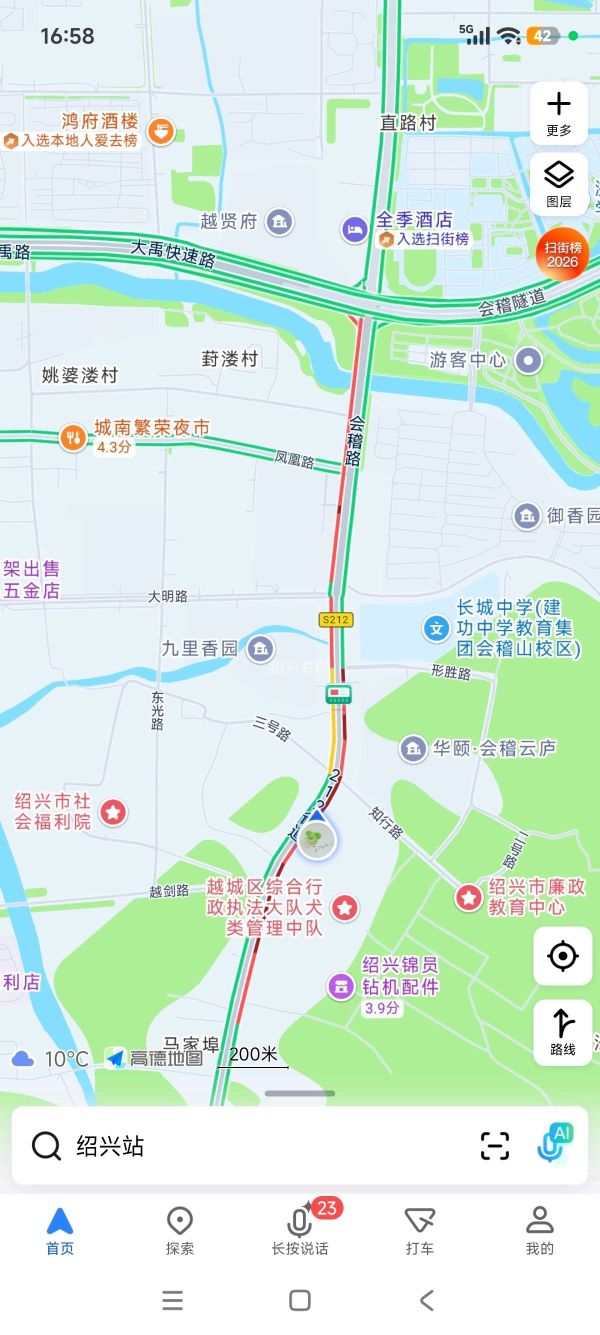Select the 全季酒店 hotel marker
Viewport: 600px width, 1335px height.
tap(355, 230)
